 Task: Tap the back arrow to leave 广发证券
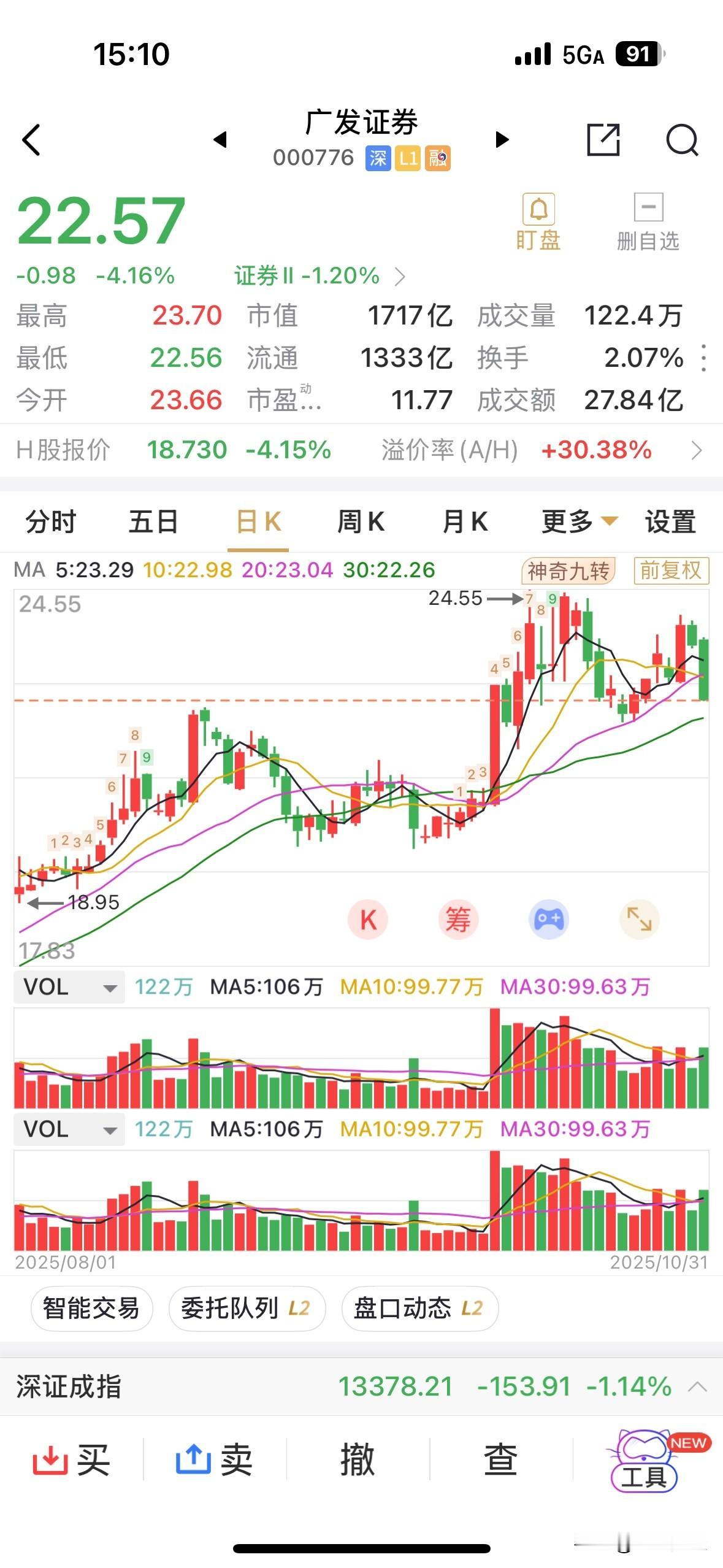click(x=29, y=140)
